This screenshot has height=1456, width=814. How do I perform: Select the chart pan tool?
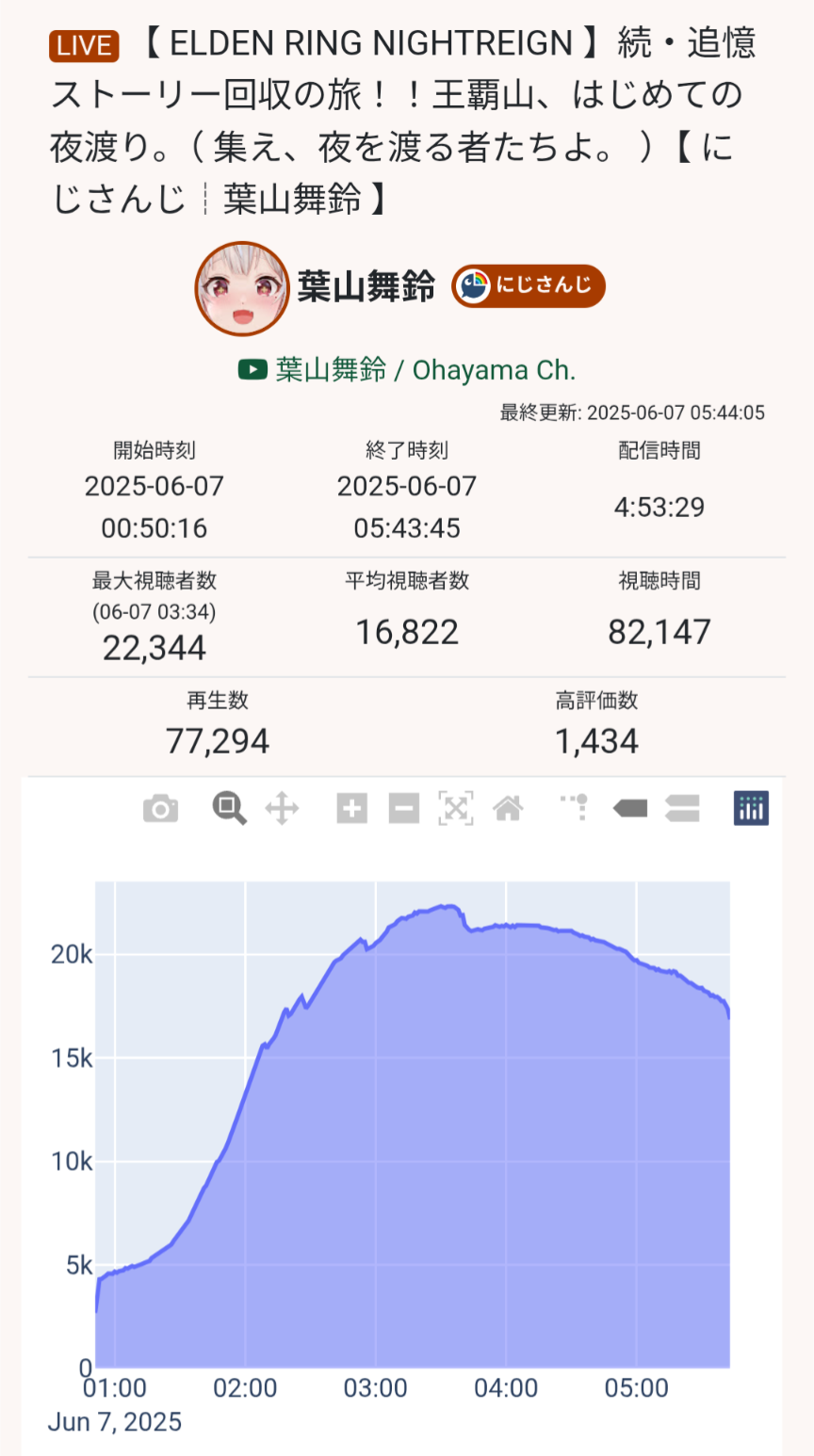pyautogui.click(x=282, y=808)
